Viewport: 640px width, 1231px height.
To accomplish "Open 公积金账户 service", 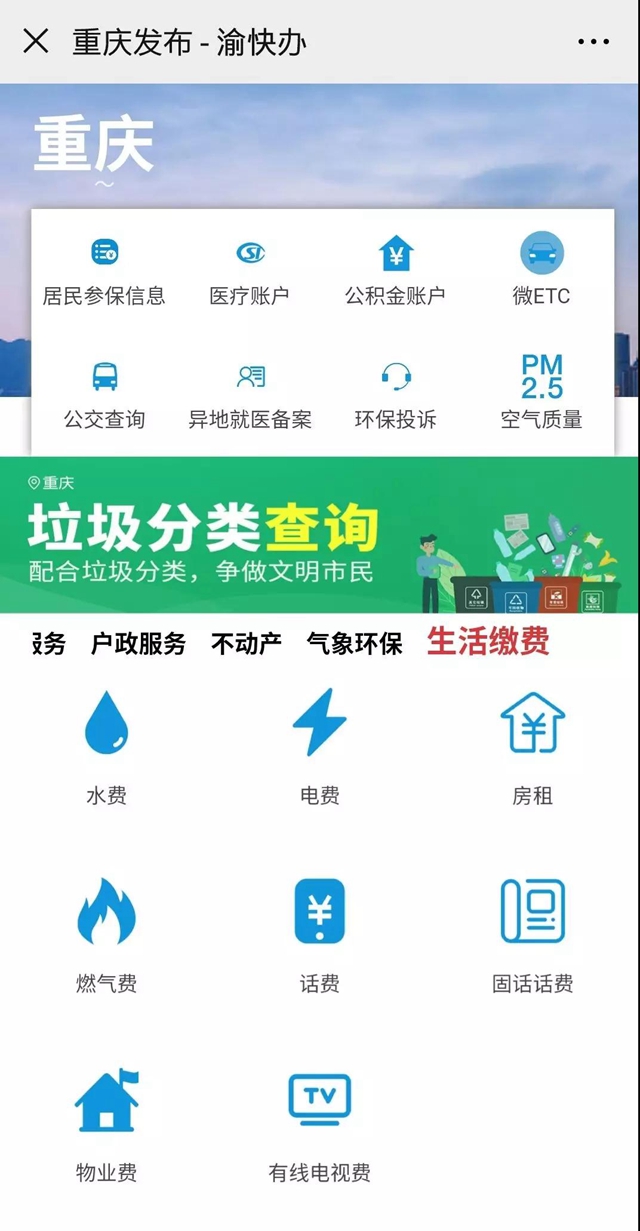I will pyautogui.click(x=396, y=268).
